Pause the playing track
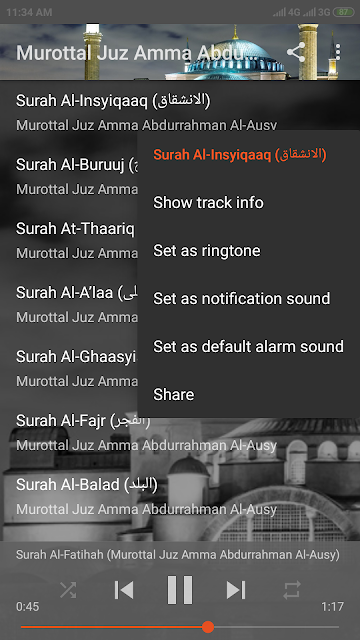This screenshot has width=360, height=640. click(x=180, y=590)
